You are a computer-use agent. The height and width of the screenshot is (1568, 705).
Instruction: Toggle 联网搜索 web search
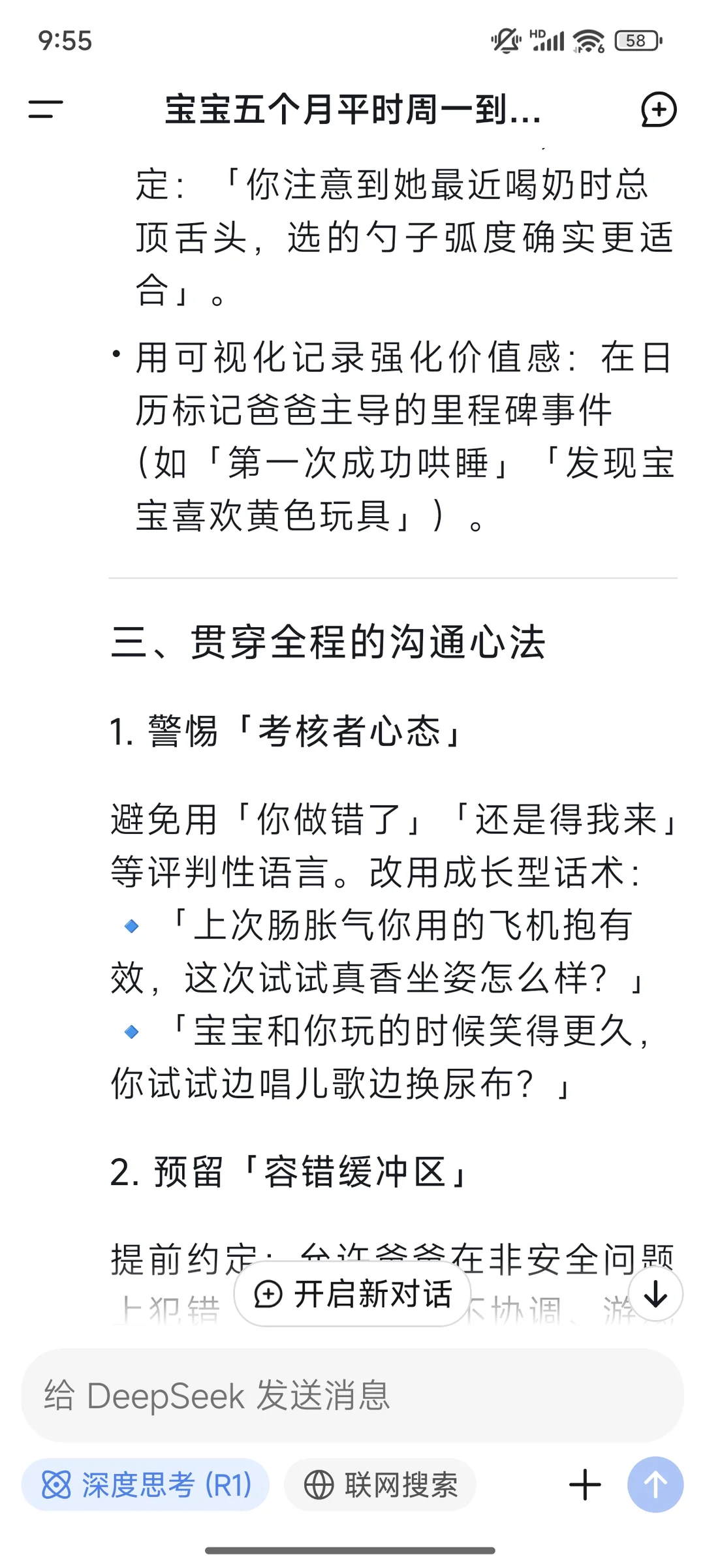pos(381,1485)
